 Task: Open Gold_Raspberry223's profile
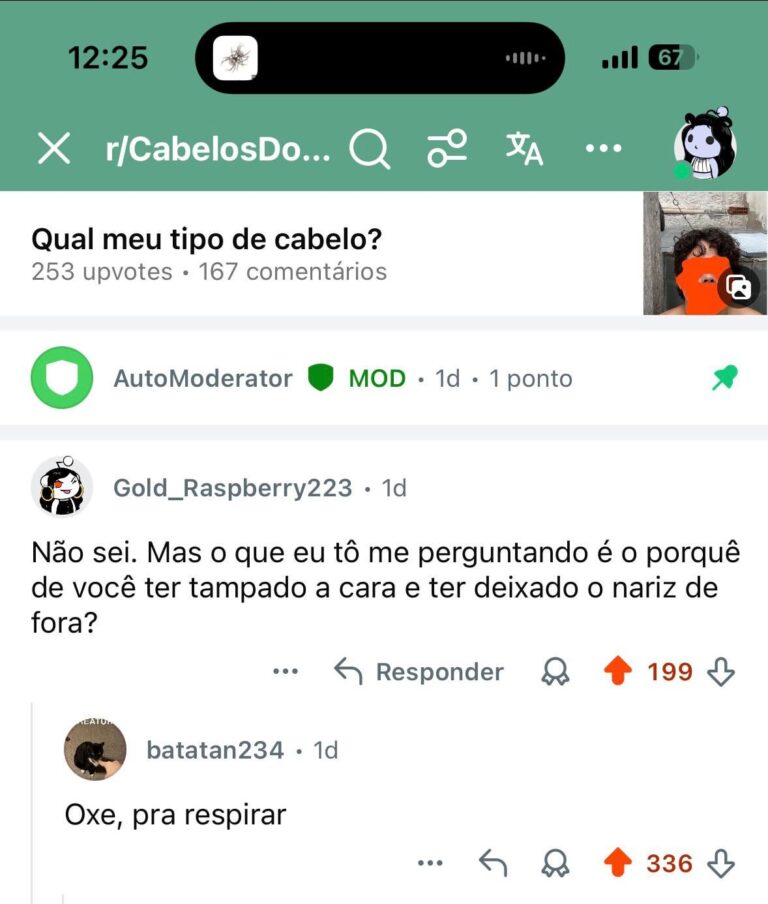pos(232,488)
